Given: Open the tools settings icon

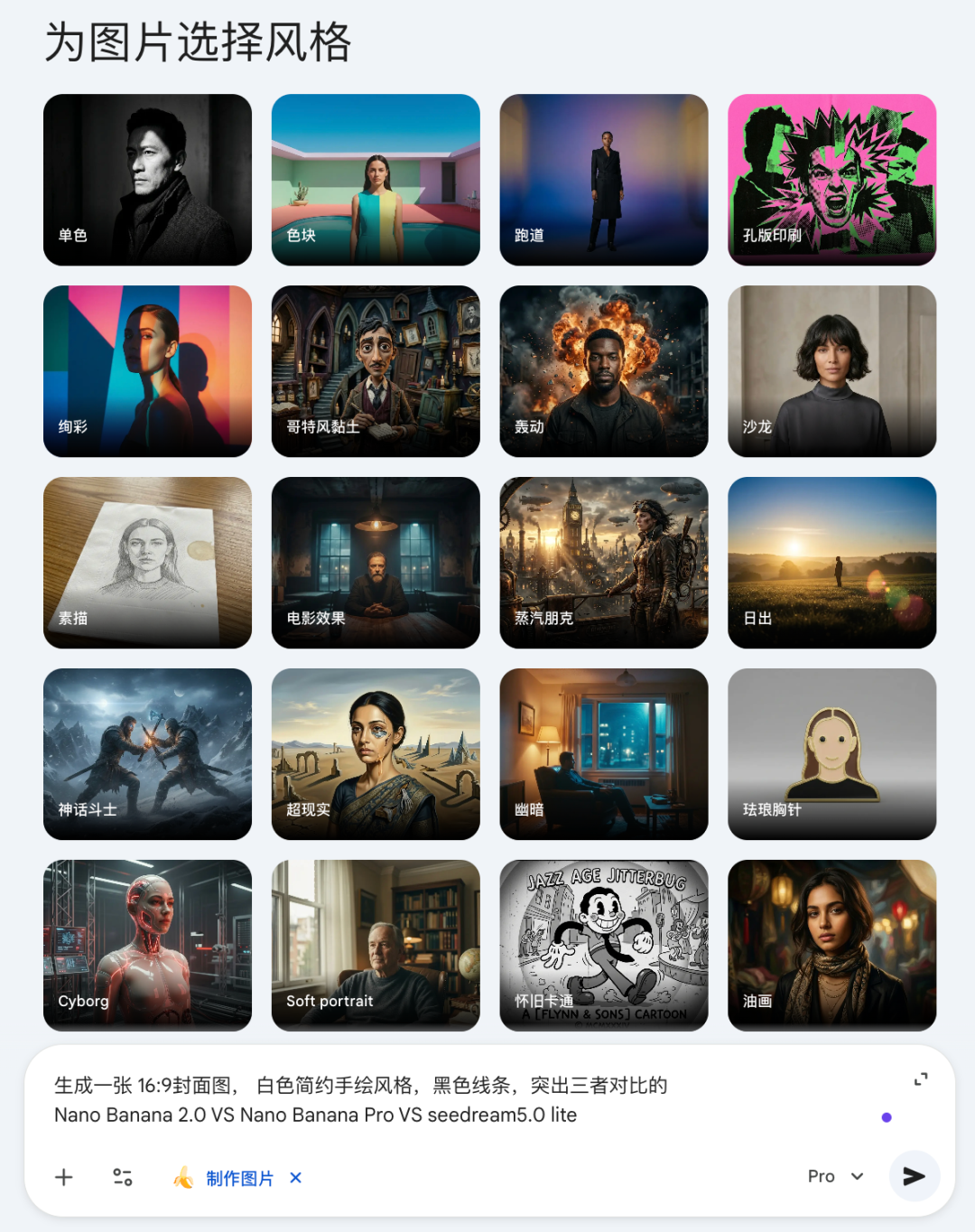Looking at the screenshot, I should coord(123,1177).
